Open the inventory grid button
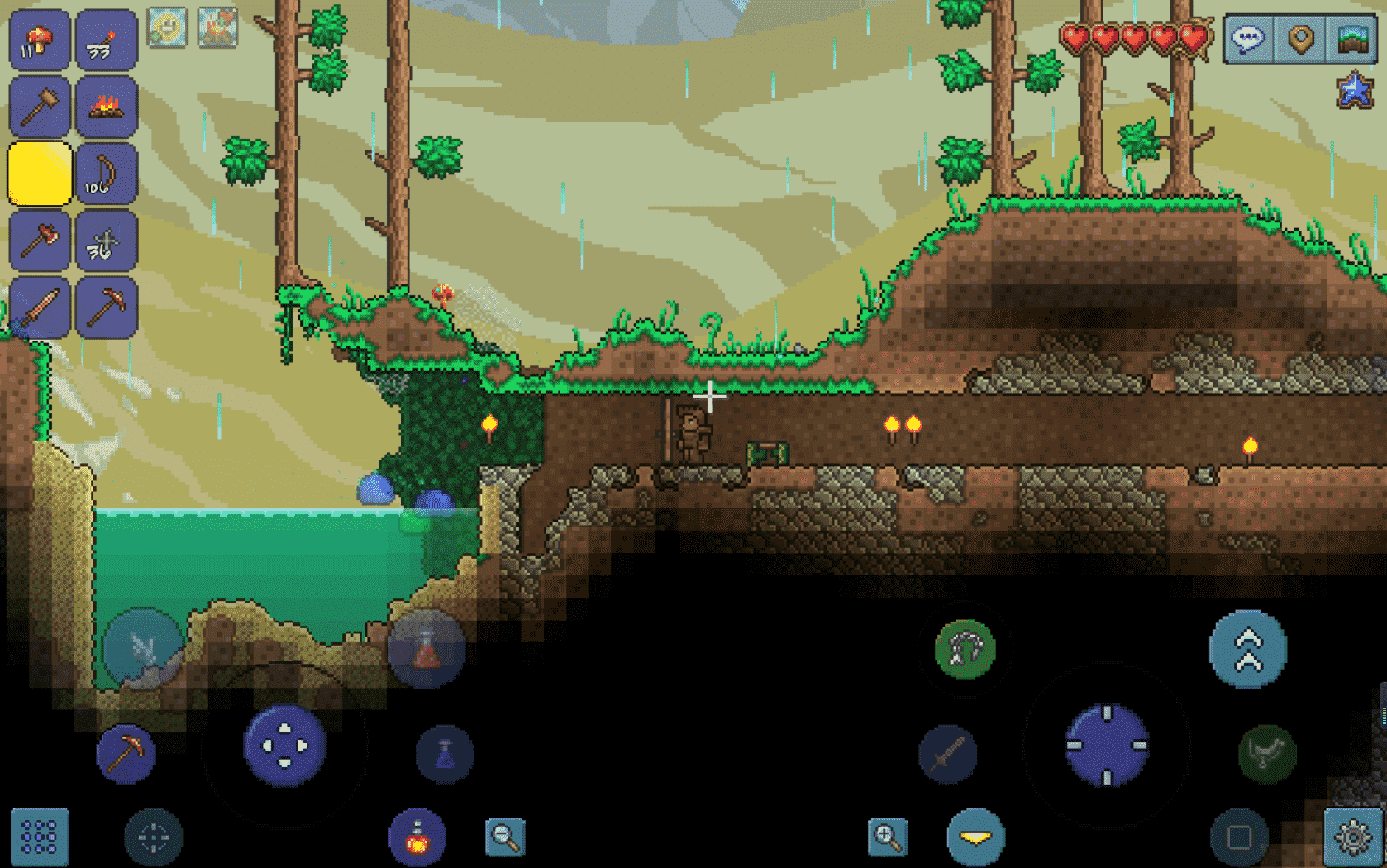 point(40,837)
